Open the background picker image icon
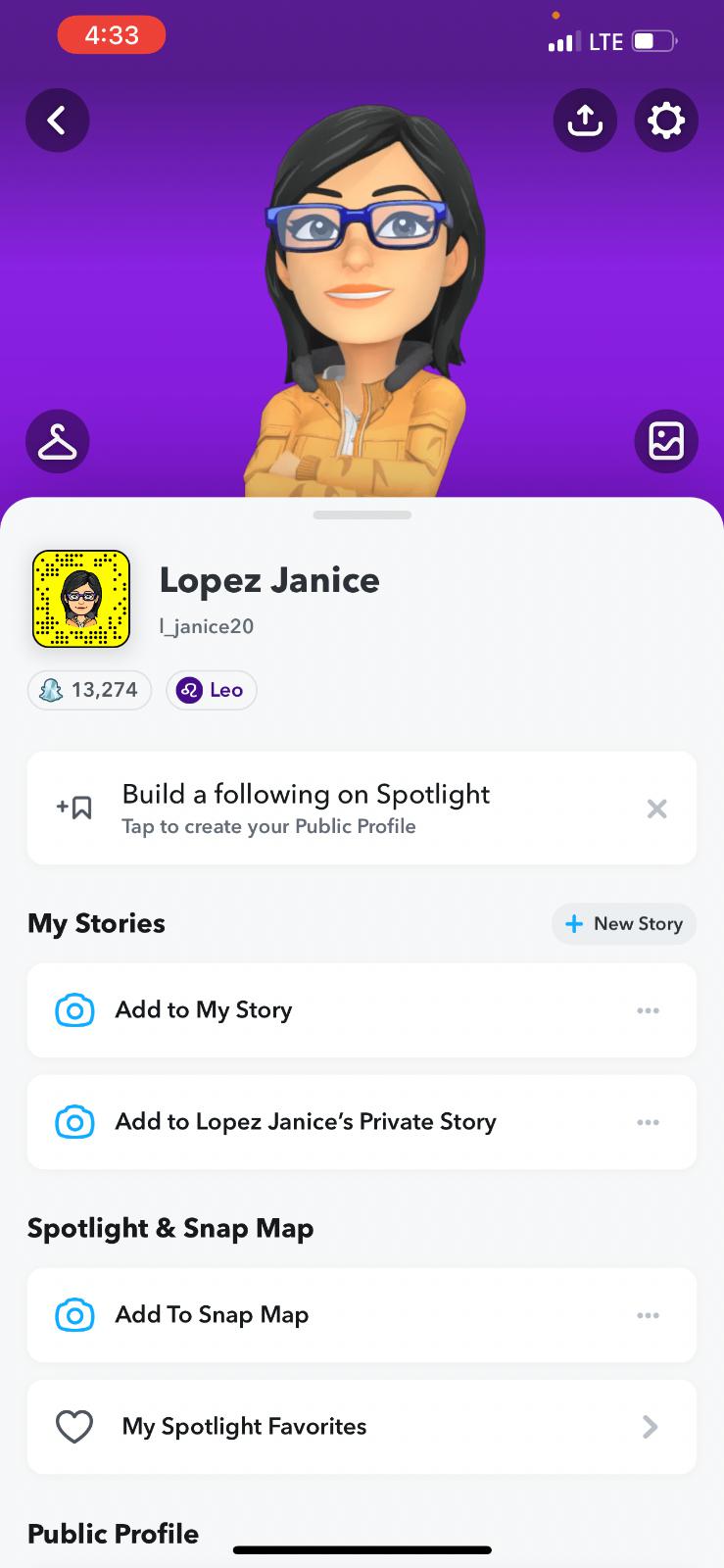This screenshot has width=724, height=1568. [666, 441]
